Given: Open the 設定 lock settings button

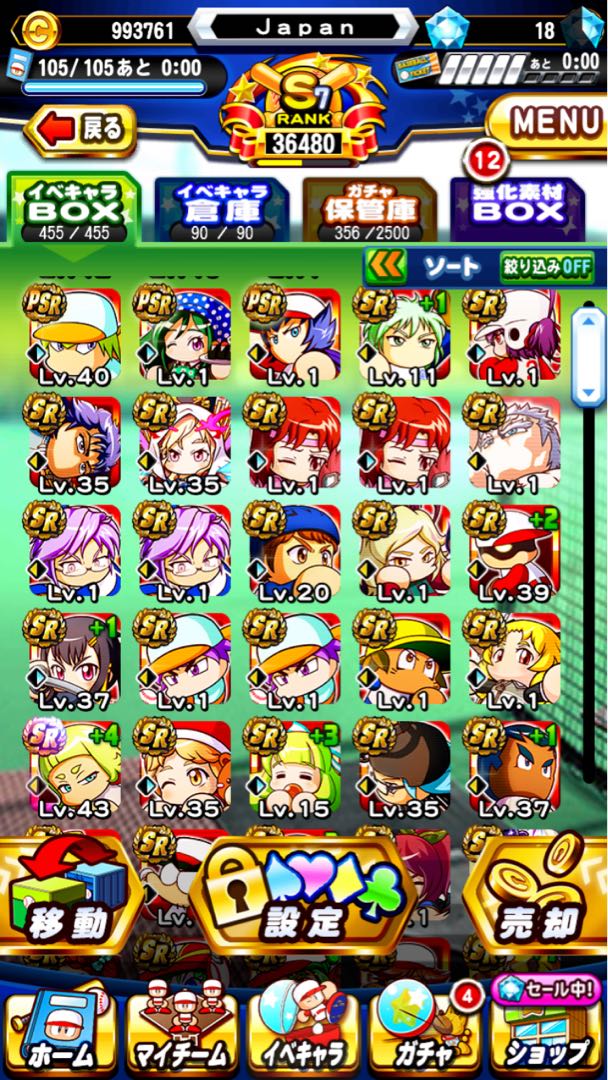Looking at the screenshot, I should (x=302, y=897).
